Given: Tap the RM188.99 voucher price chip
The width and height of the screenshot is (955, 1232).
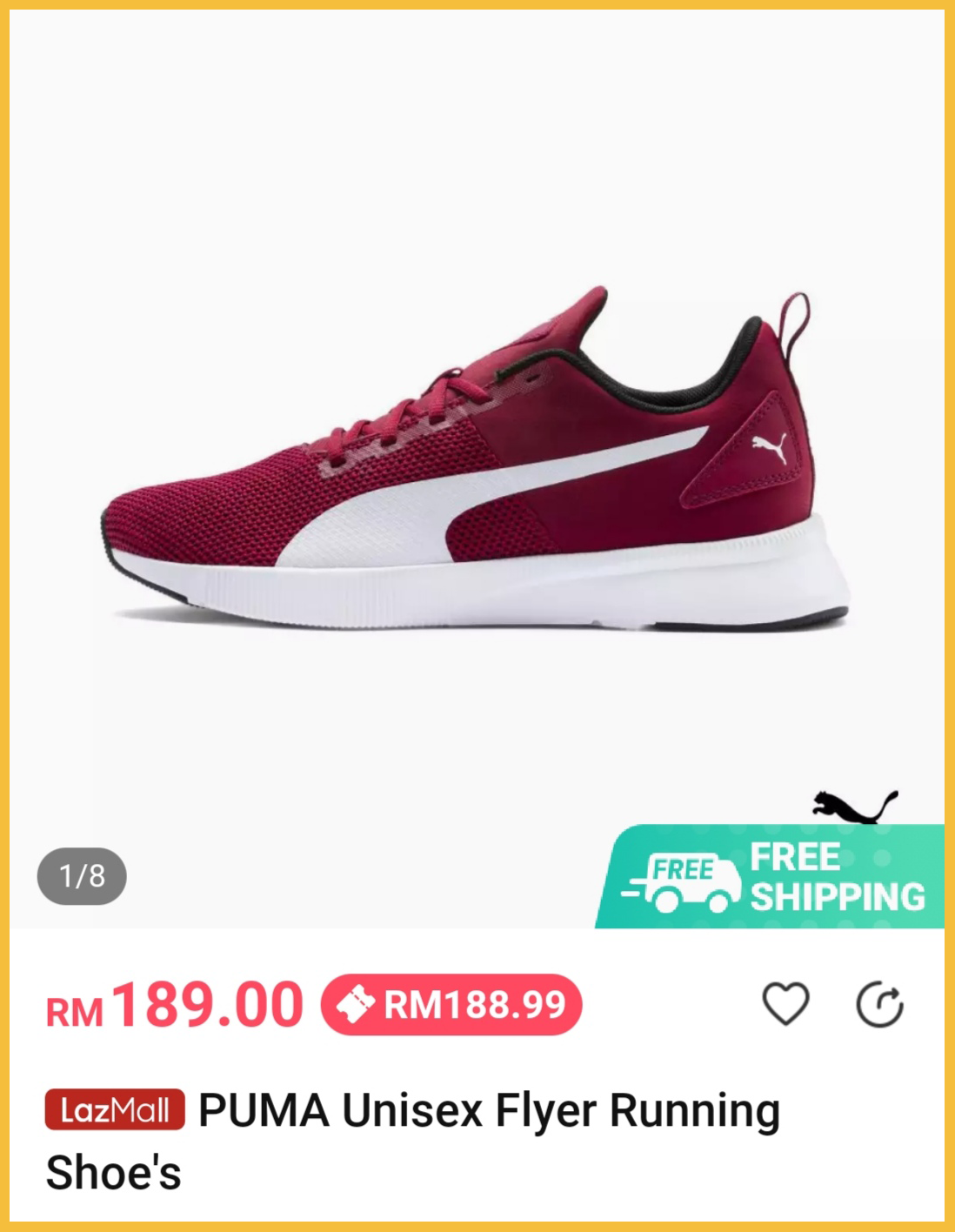Looking at the screenshot, I should pos(451,1005).
